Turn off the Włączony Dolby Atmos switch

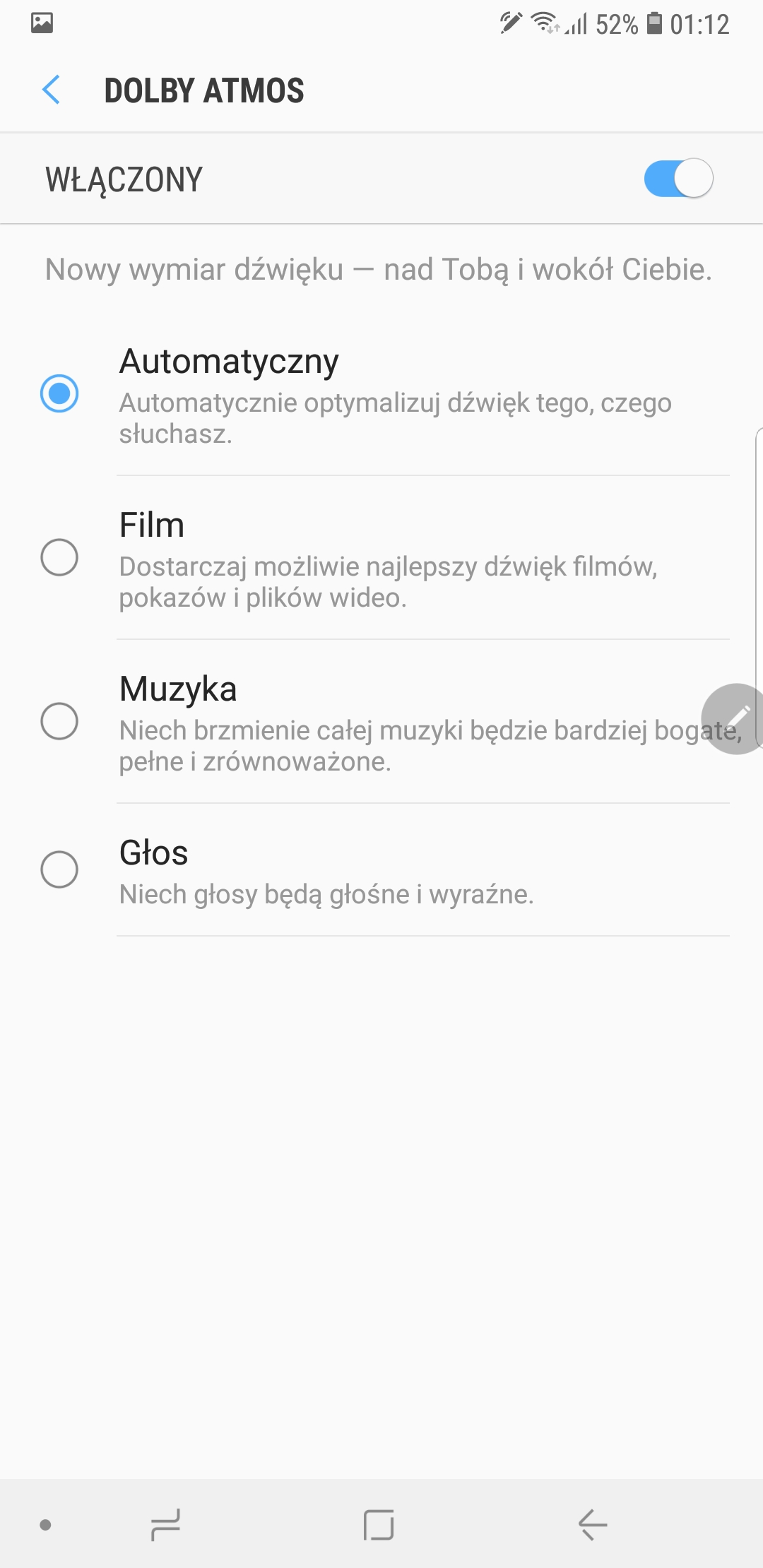[x=678, y=179]
